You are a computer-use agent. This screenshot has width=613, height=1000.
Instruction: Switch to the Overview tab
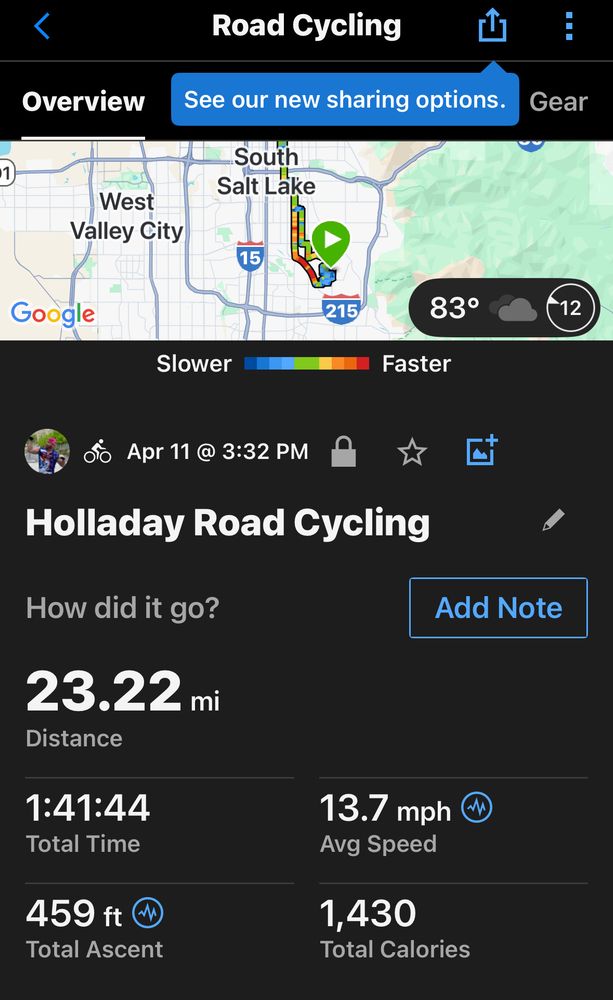click(84, 101)
